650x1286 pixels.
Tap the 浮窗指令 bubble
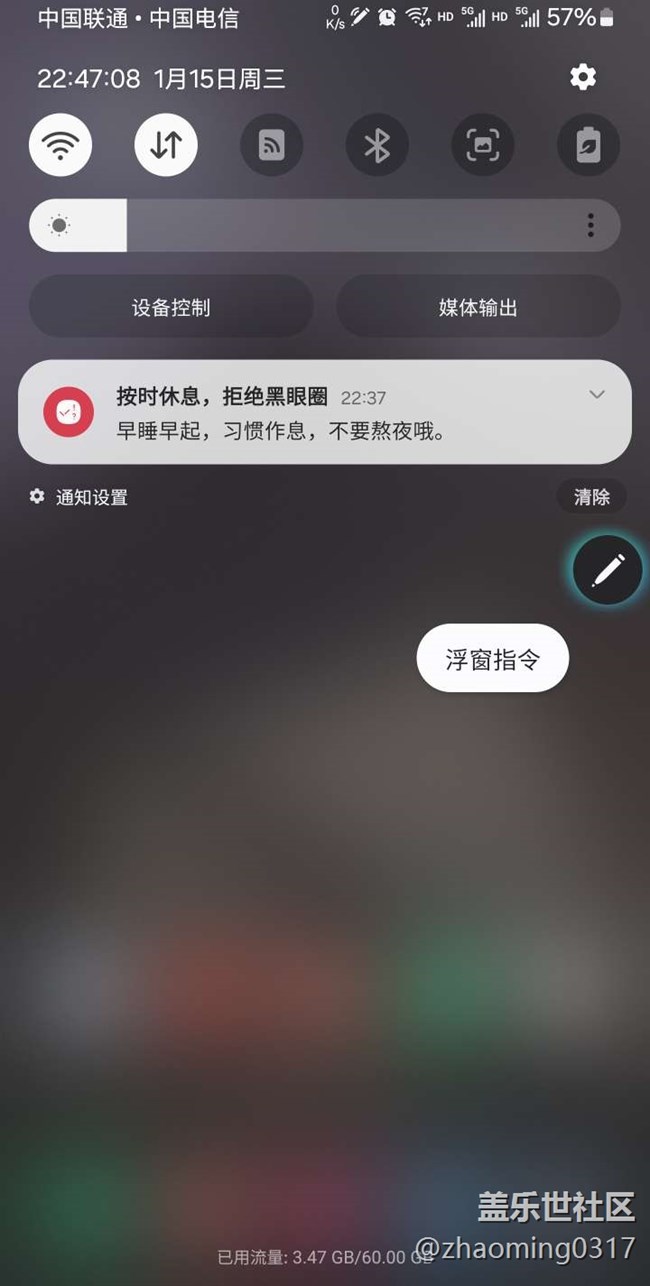coord(492,659)
